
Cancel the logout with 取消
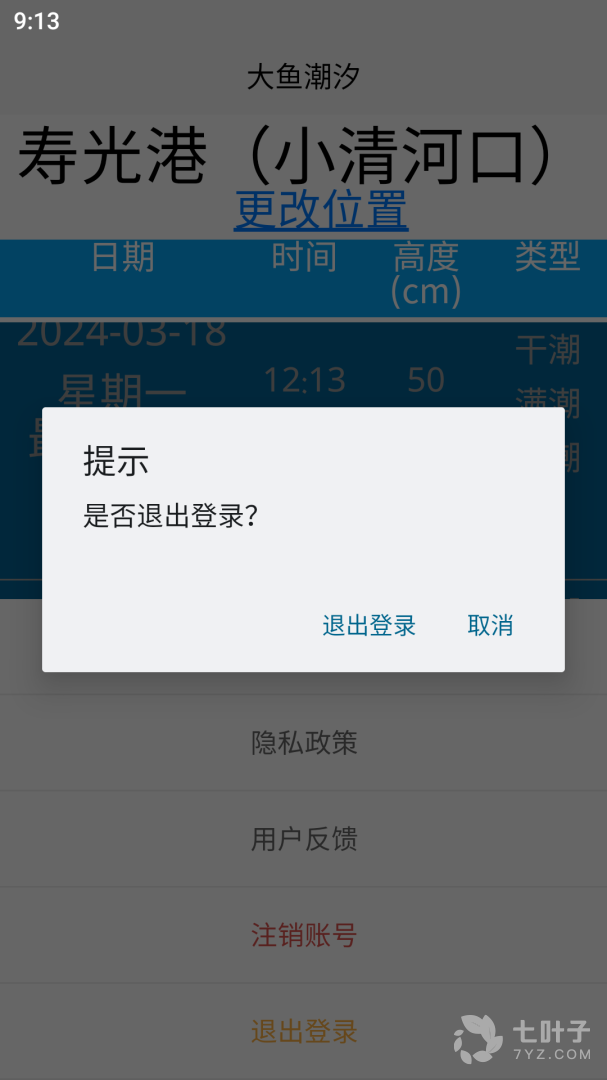pyautogui.click(x=490, y=626)
